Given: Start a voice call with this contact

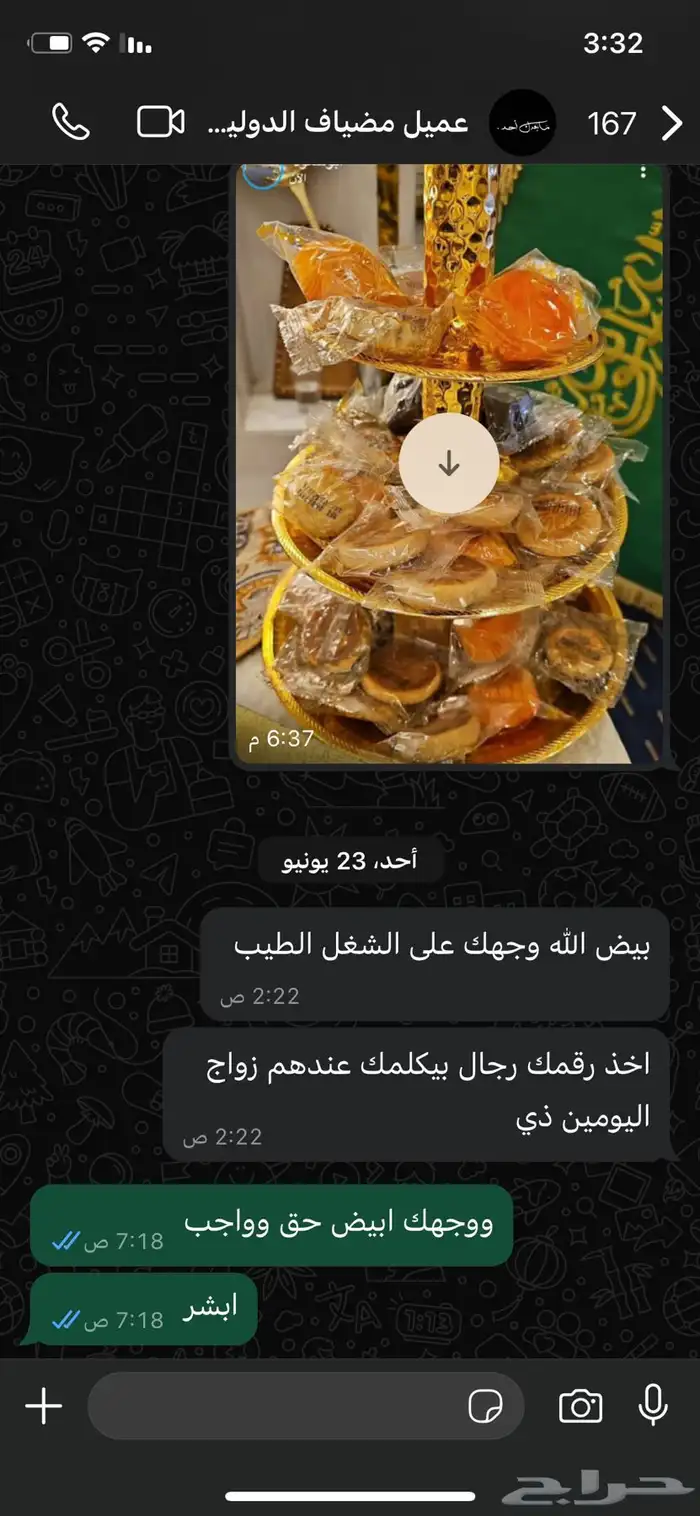Looking at the screenshot, I should click(x=70, y=122).
